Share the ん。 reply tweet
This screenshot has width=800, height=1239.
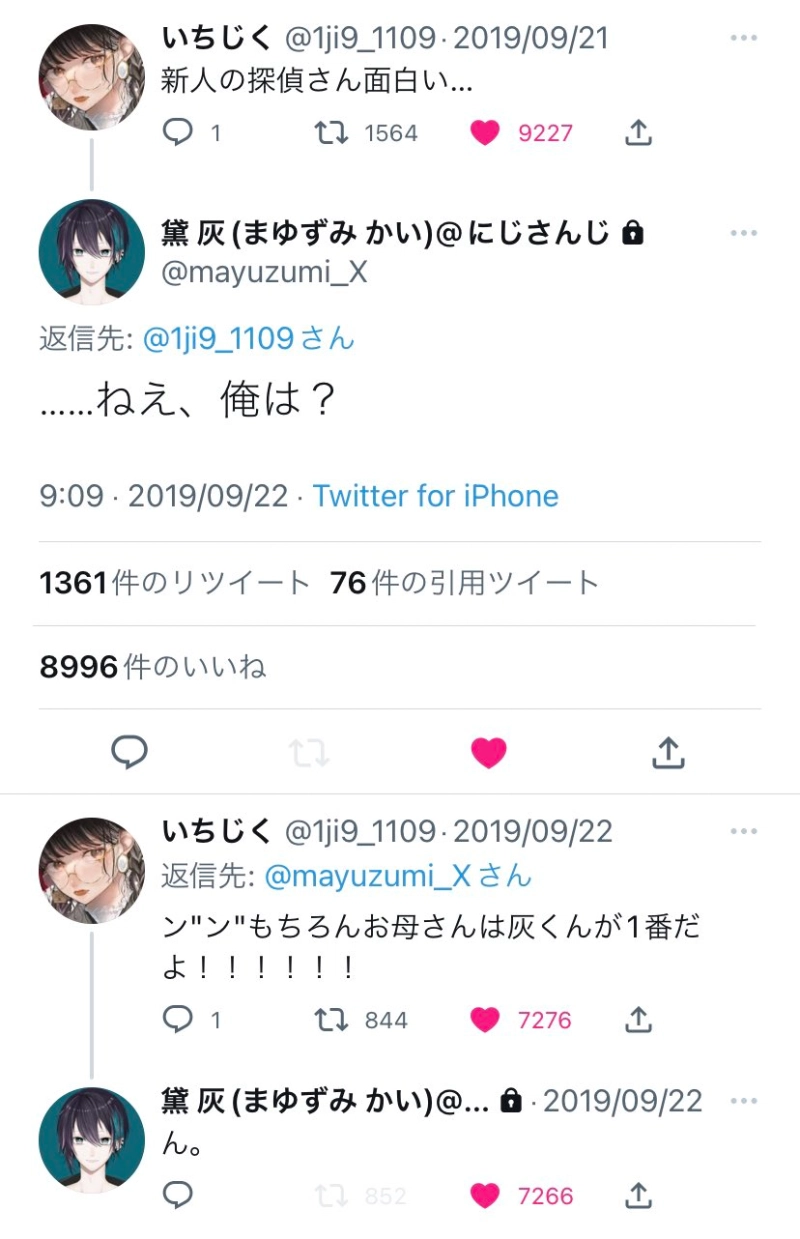point(639,1195)
